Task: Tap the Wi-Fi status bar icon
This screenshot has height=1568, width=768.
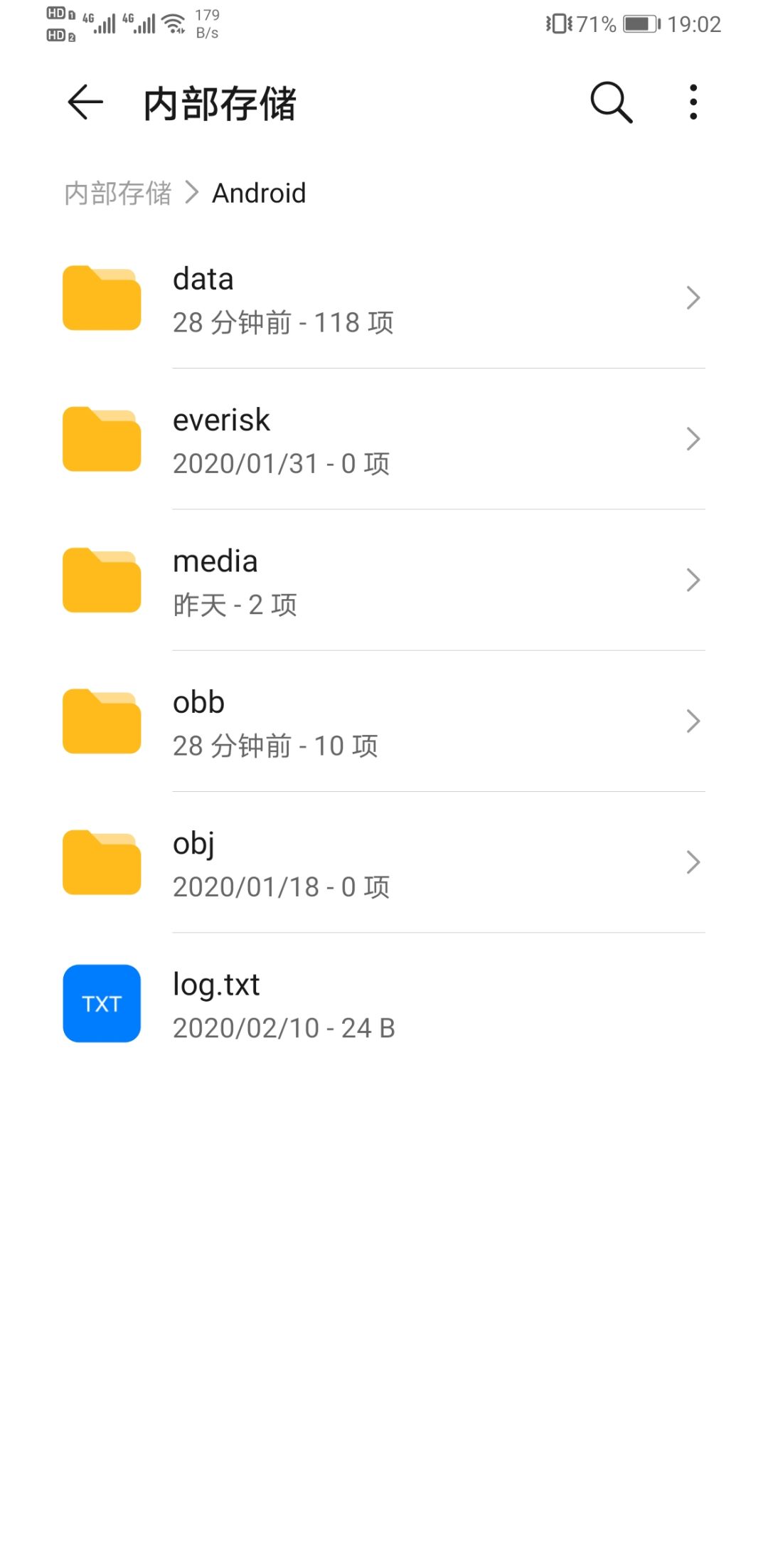Action: [x=173, y=21]
